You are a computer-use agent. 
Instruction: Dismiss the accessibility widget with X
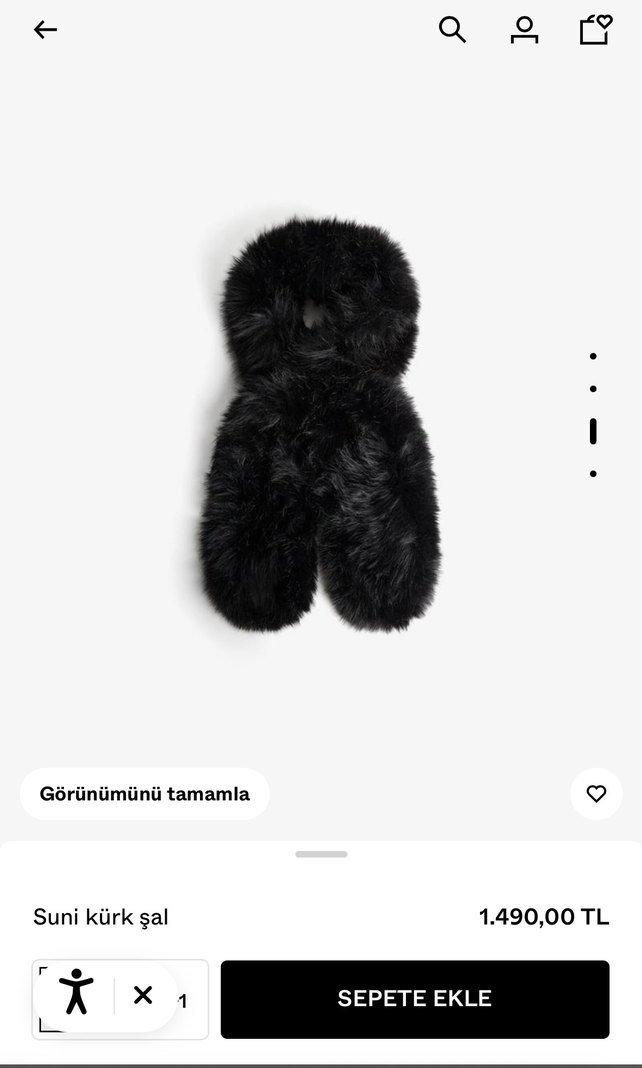click(x=143, y=995)
